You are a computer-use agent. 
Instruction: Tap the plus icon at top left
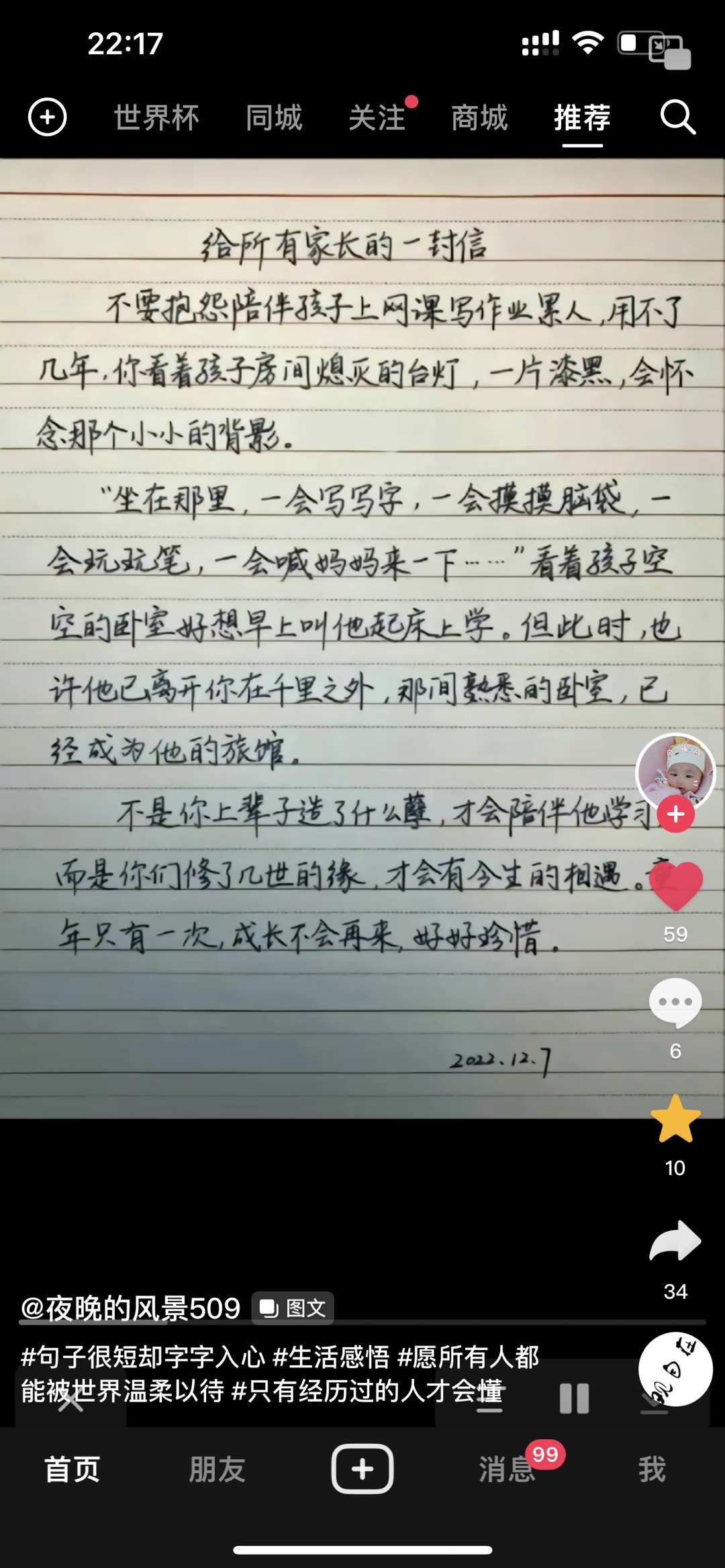(x=47, y=117)
